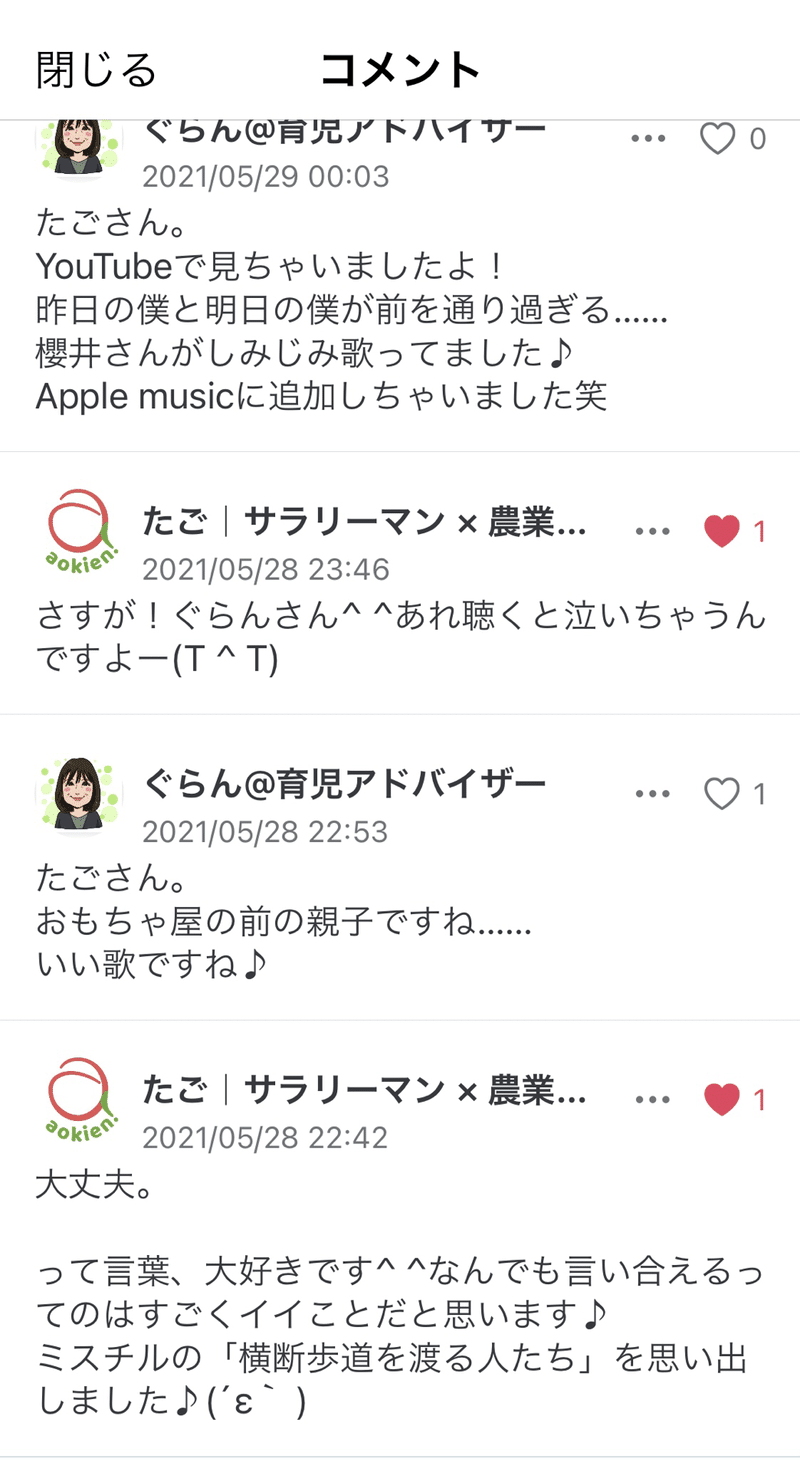Open ぐらん@育児アドバイザー's profile via username
Image resolution: width=800 pixels, height=1471 pixels.
point(344,785)
